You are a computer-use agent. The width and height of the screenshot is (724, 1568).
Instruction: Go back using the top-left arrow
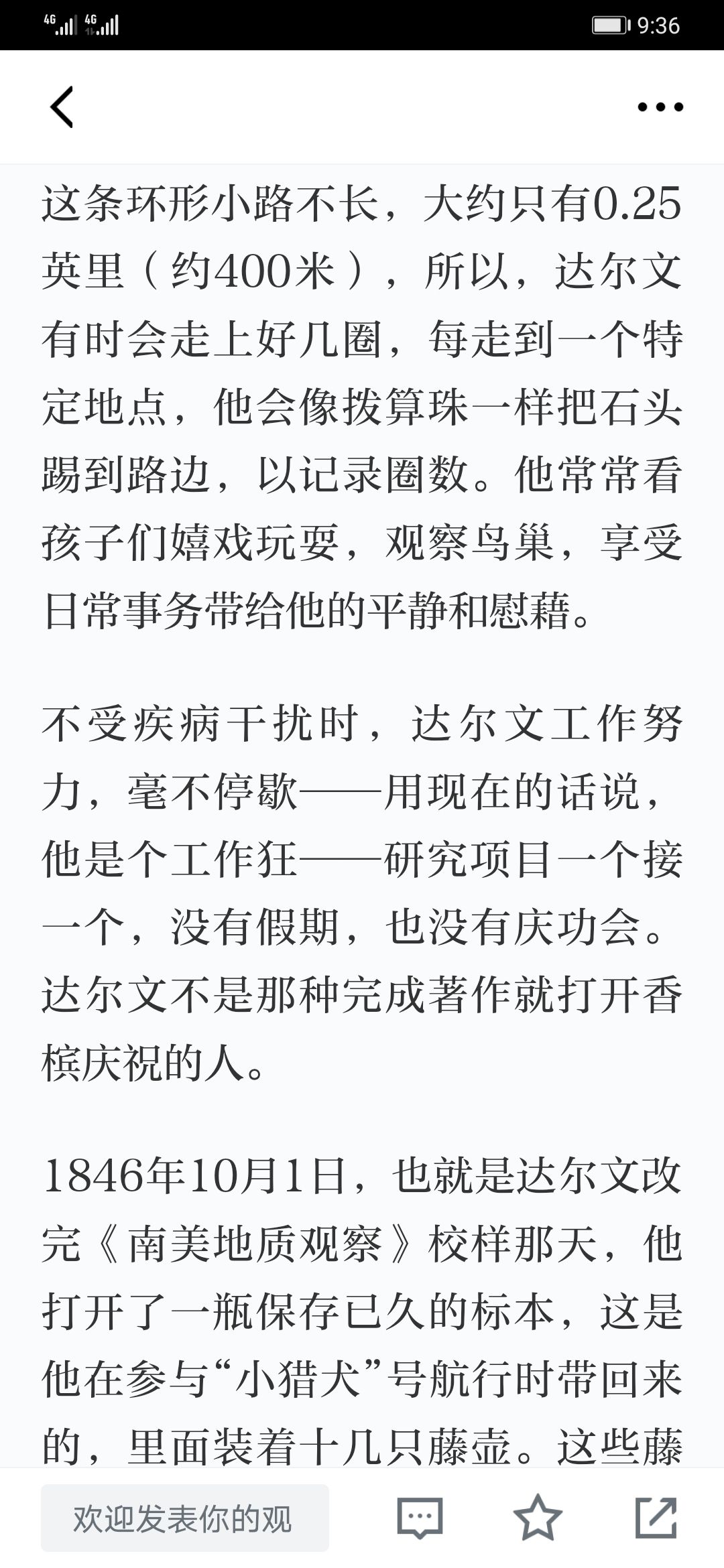62,107
